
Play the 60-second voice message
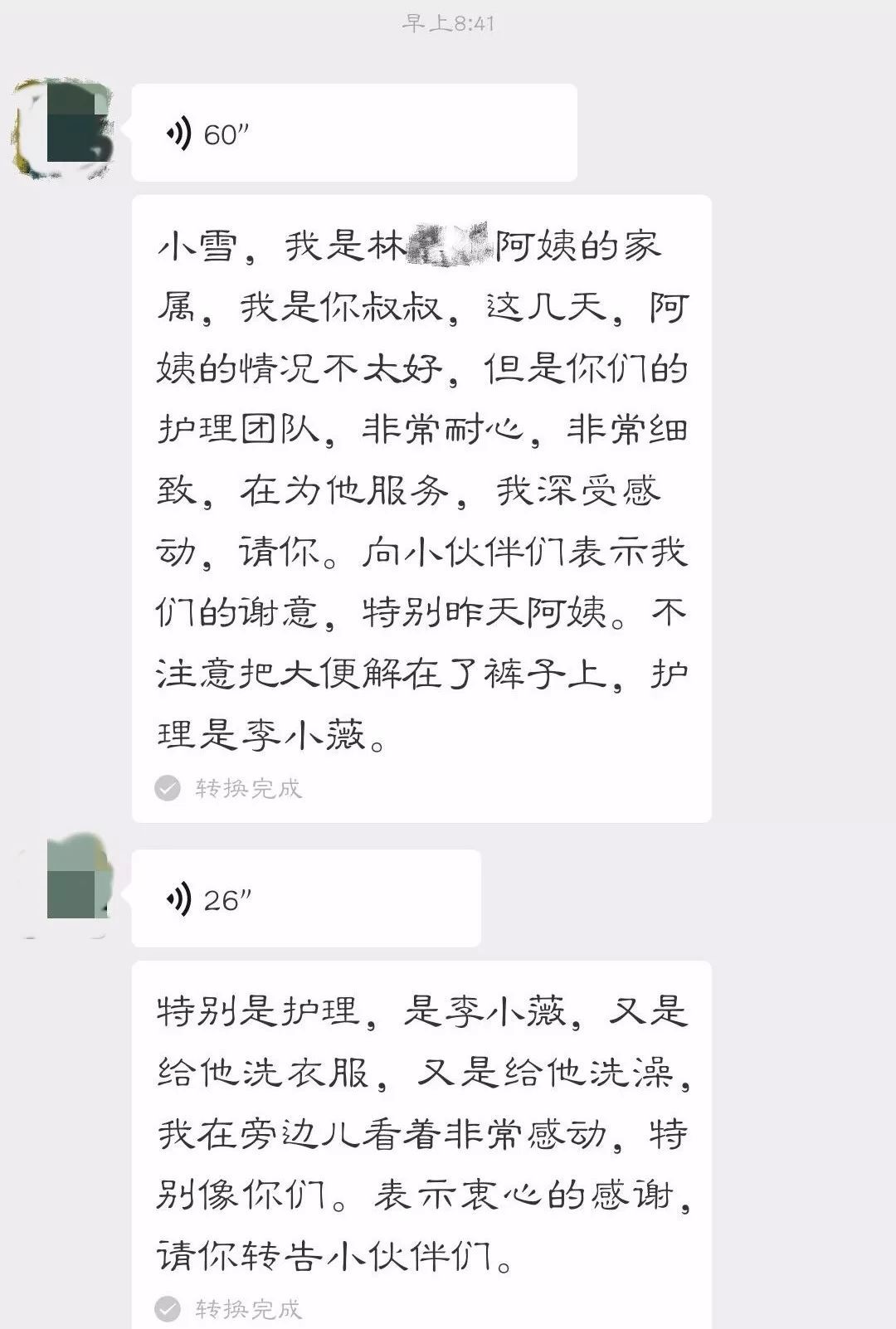pyautogui.click(x=353, y=133)
